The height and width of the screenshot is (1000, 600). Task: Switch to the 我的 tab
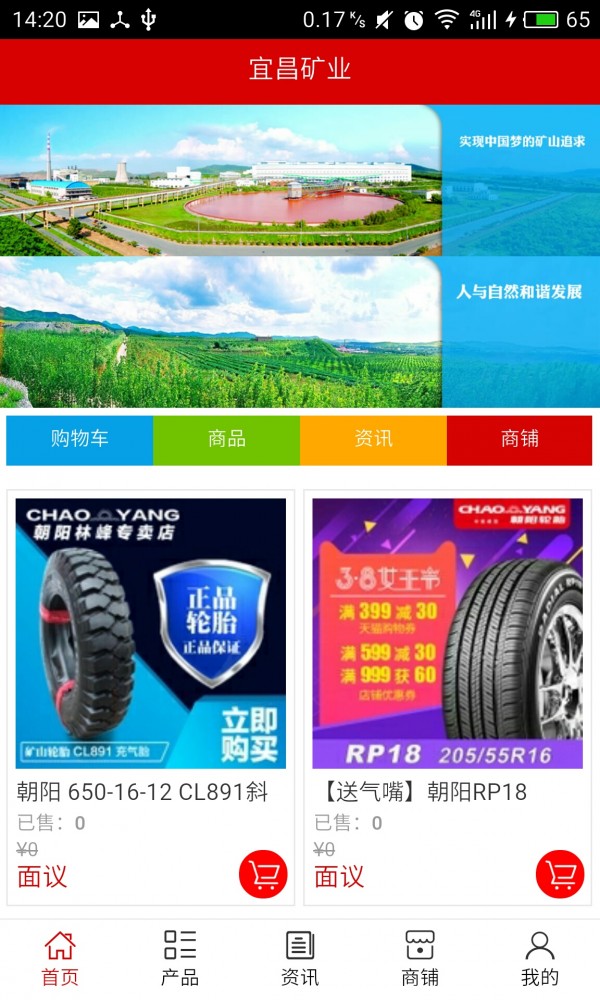pos(540,958)
